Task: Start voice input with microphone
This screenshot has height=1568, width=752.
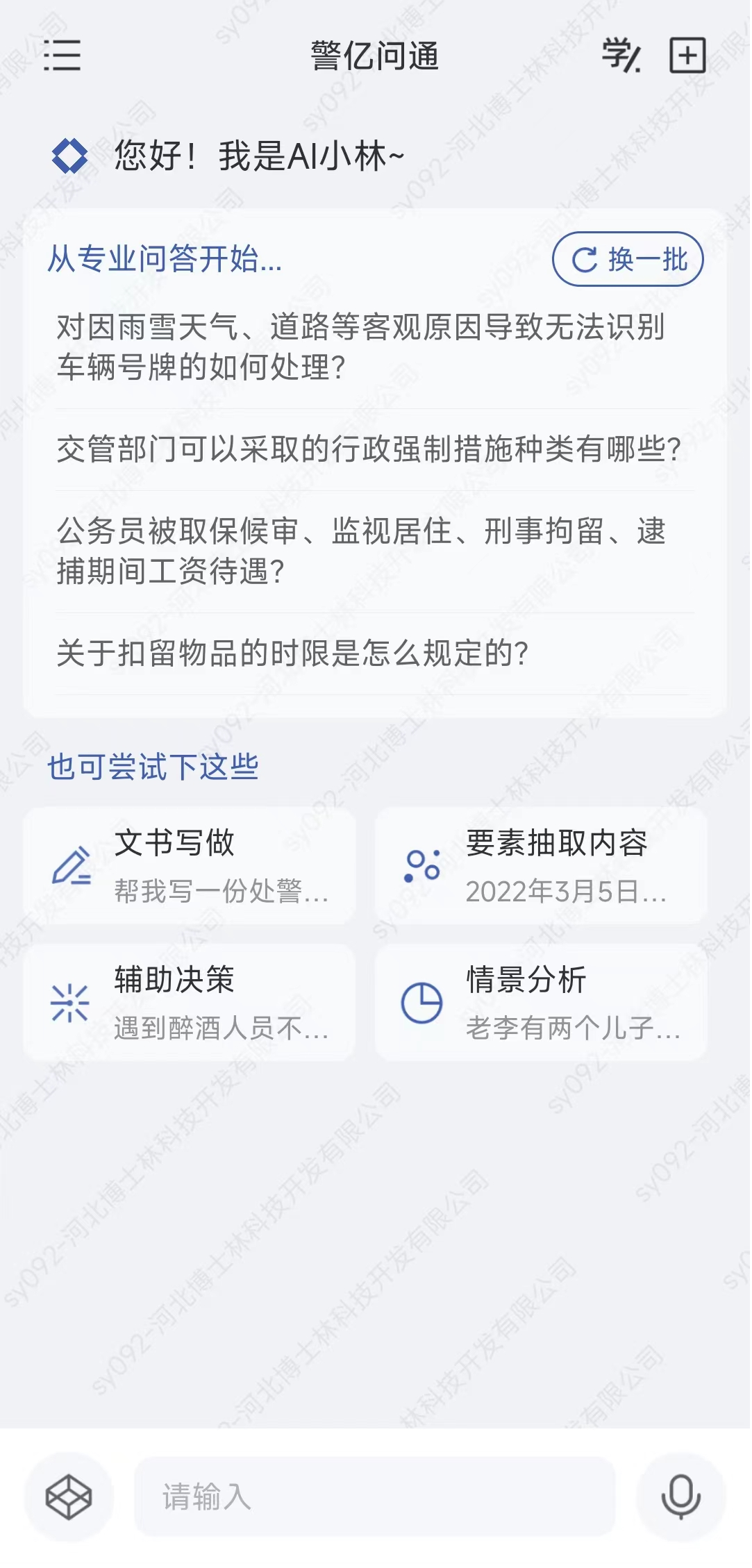Action: tap(680, 1496)
